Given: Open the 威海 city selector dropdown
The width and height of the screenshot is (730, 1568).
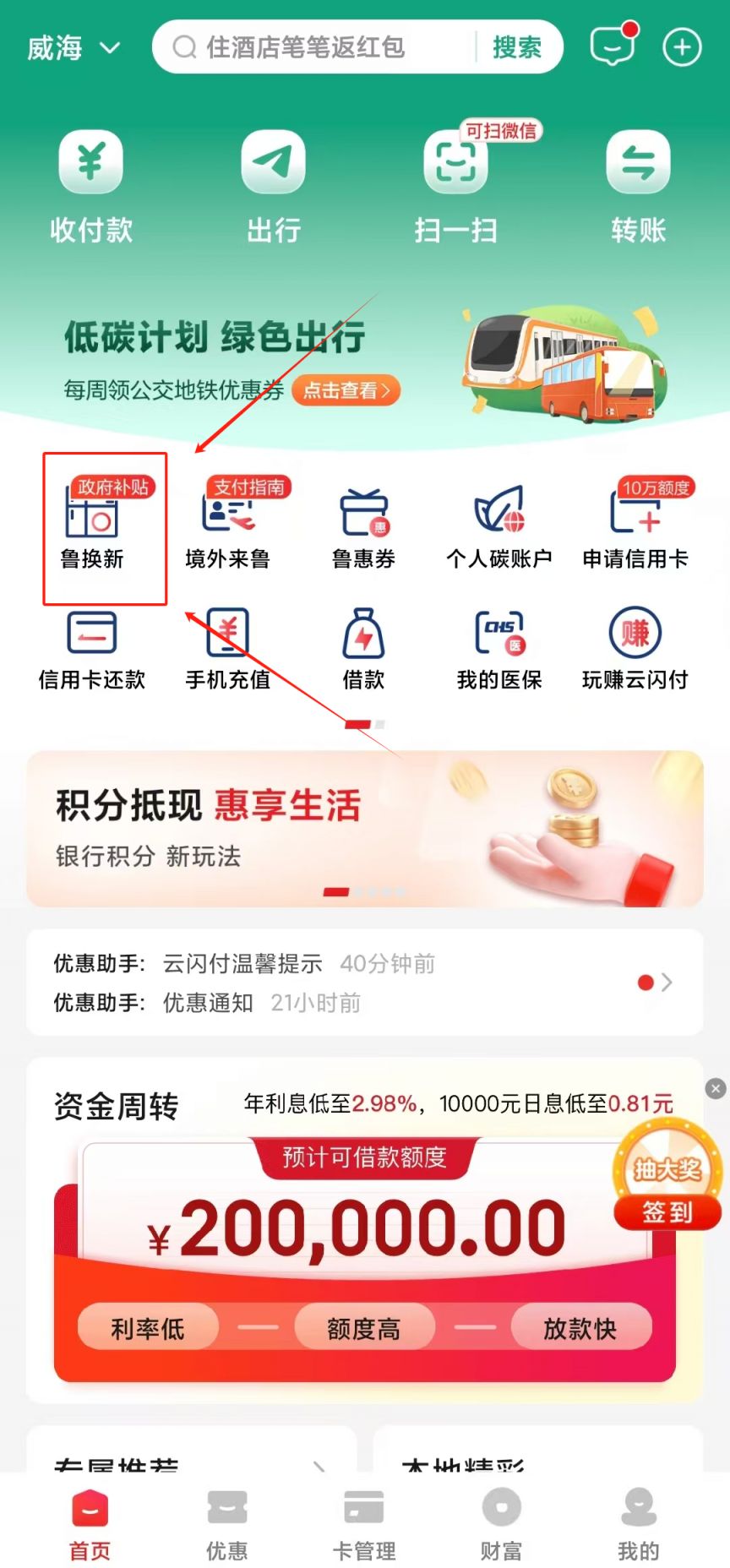Looking at the screenshot, I should tap(73, 48).
